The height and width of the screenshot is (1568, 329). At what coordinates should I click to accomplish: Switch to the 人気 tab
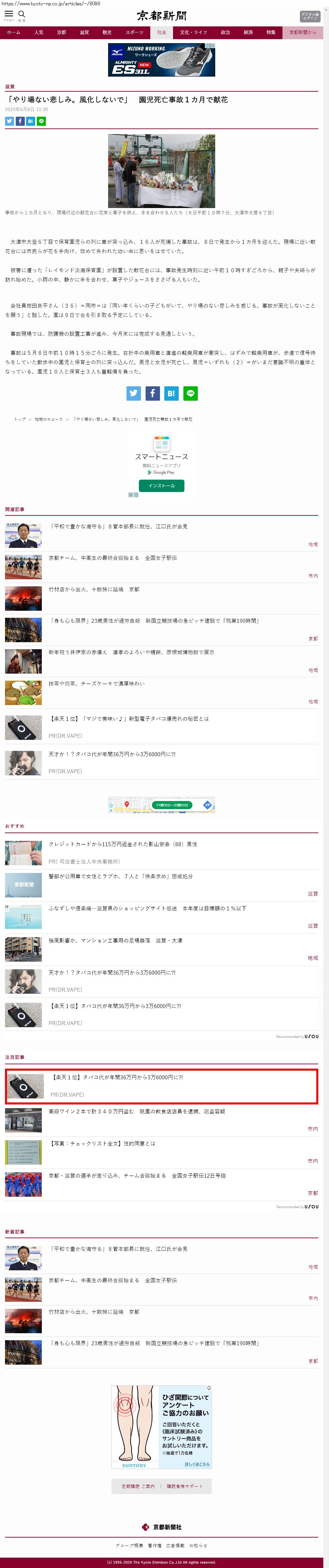(x=38, y=32)
